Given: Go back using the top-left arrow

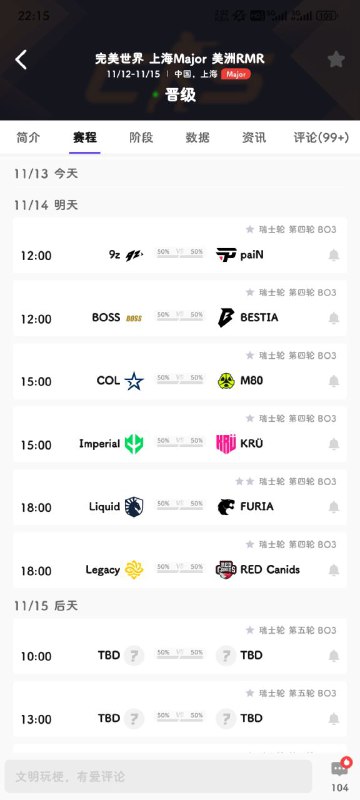Looking at the screenshot, I should pos(21,60).
